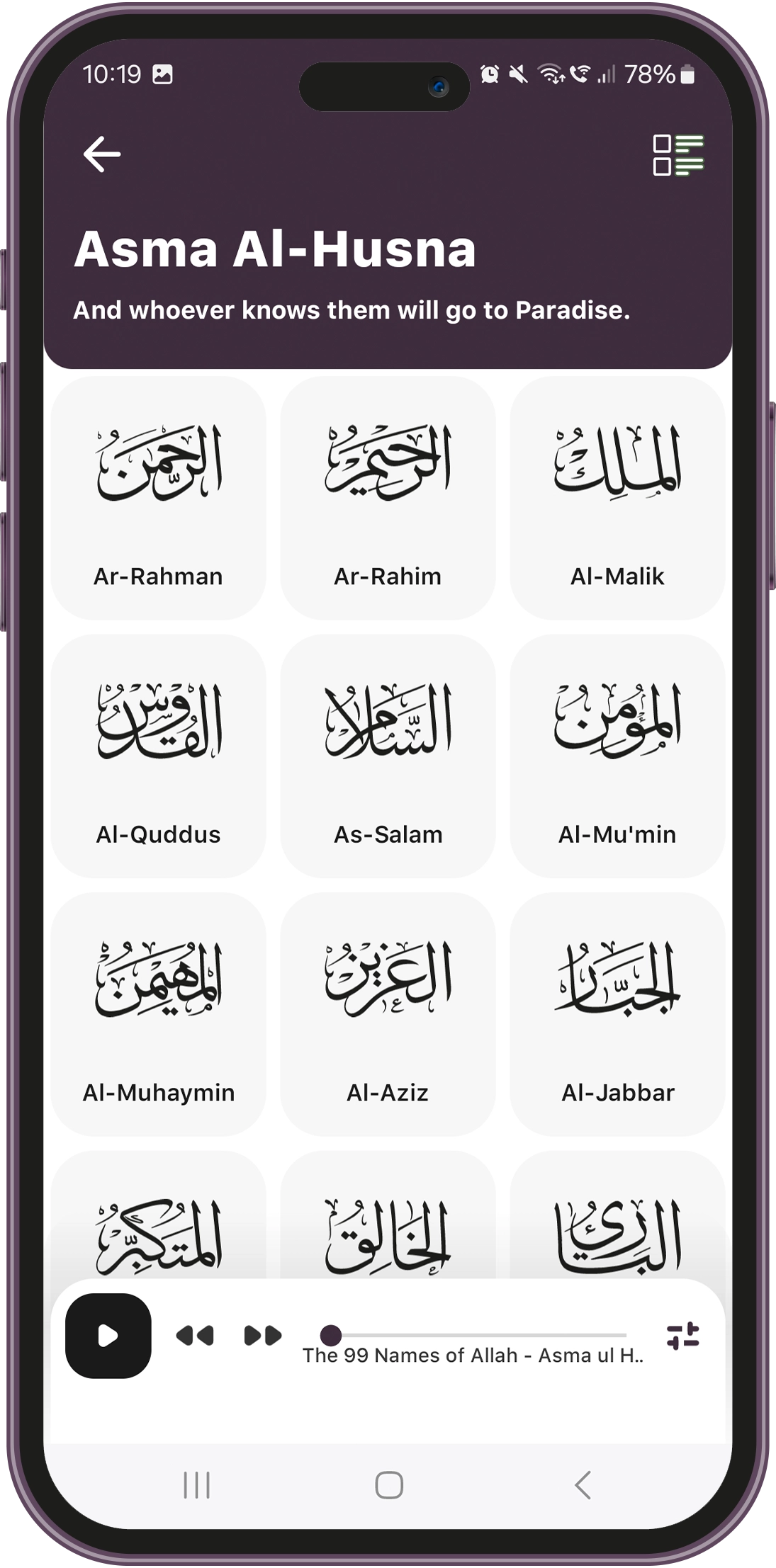Rewind the audio track
The width and height of the screenshot is (776, 1568).
[x=195, y=1336]
